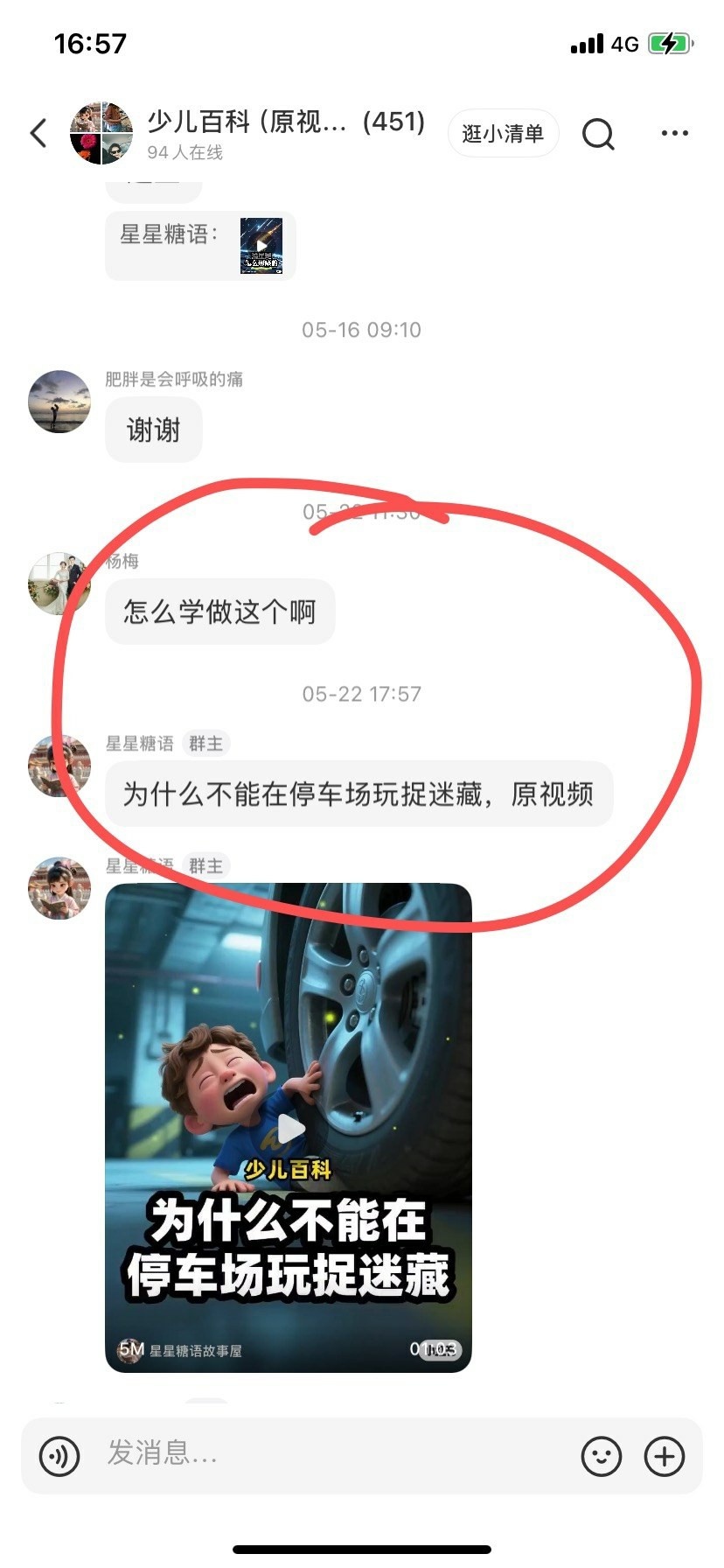Play the 停车场玩捉迷藏 video

pos(289,1127)
